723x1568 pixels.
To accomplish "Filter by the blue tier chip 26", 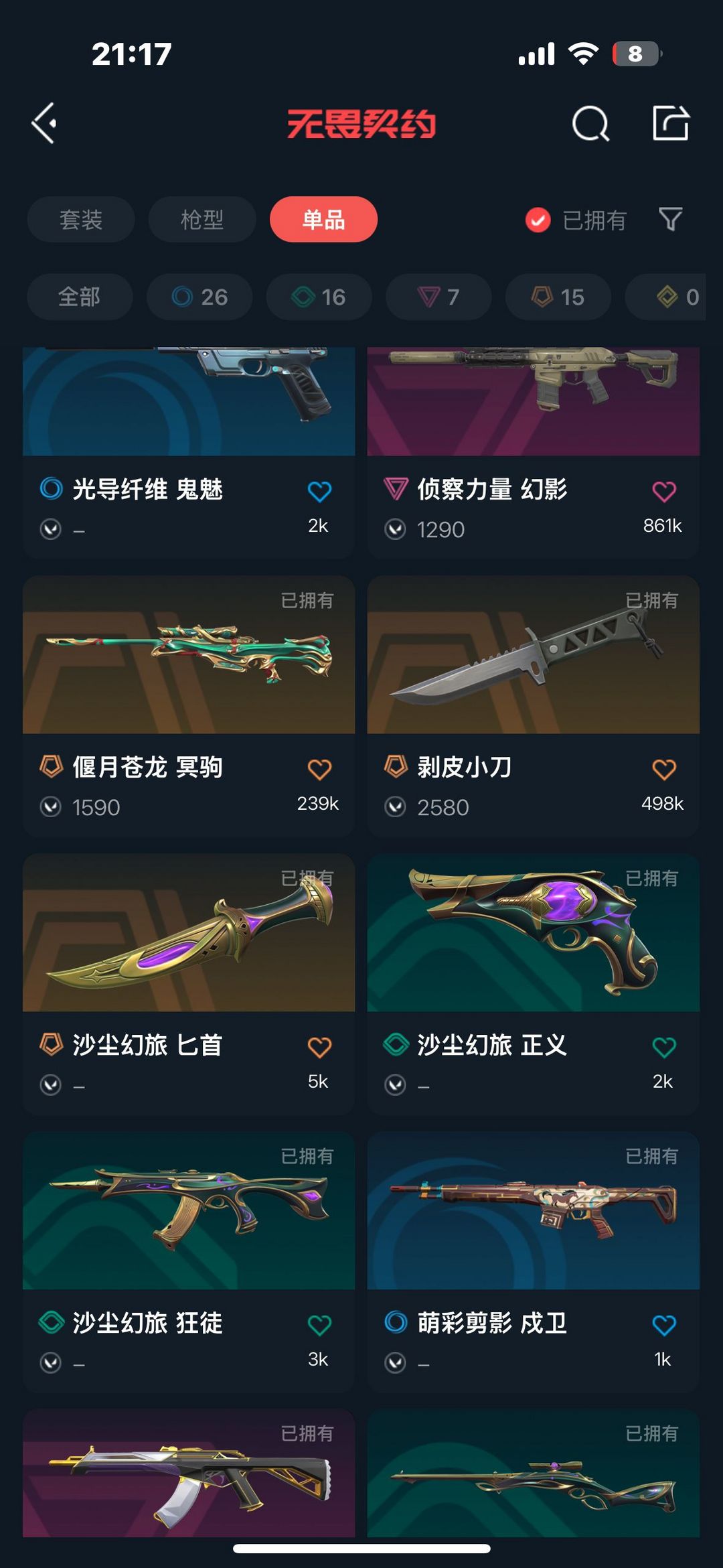I will pyautogui.click(x=199, y=297).
